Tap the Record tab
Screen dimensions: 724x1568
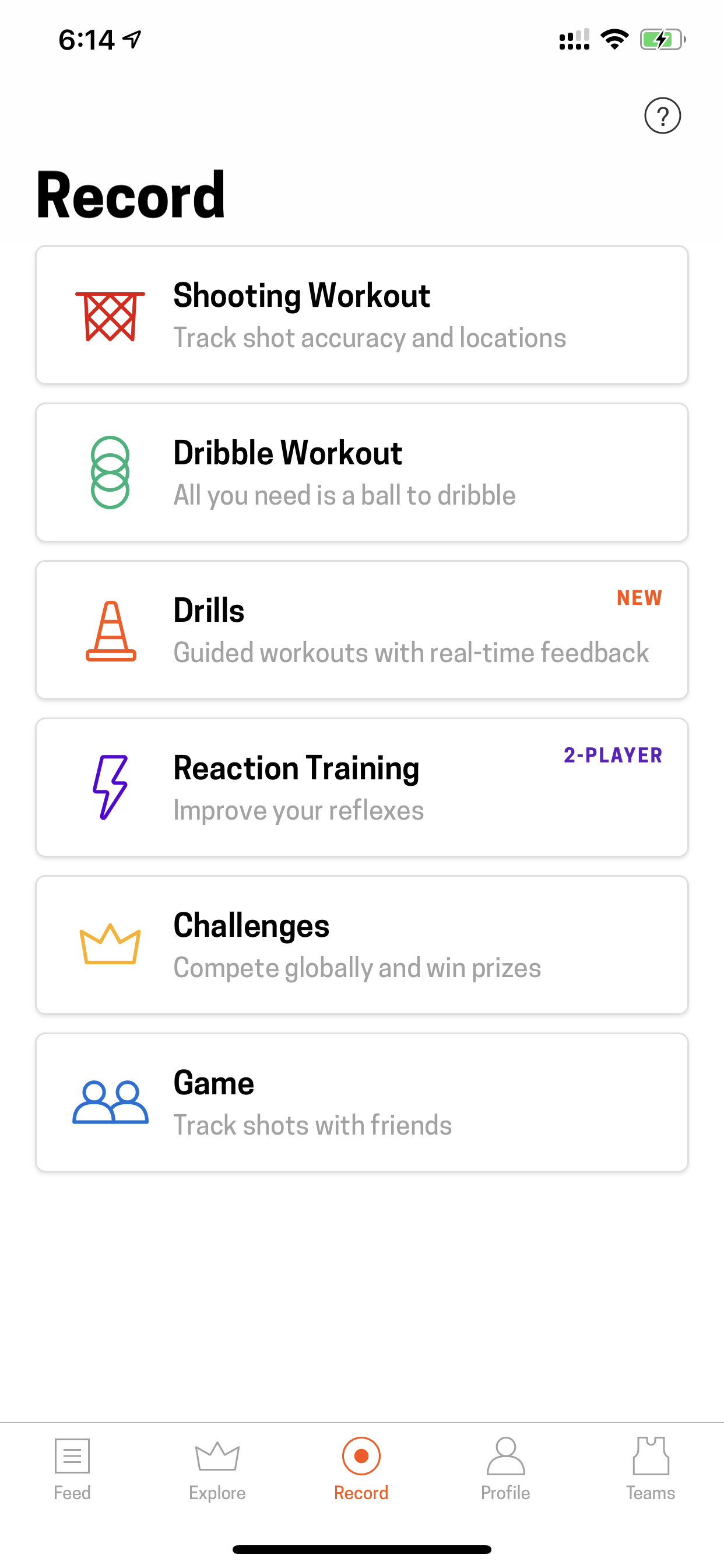tap(361, 1469)
